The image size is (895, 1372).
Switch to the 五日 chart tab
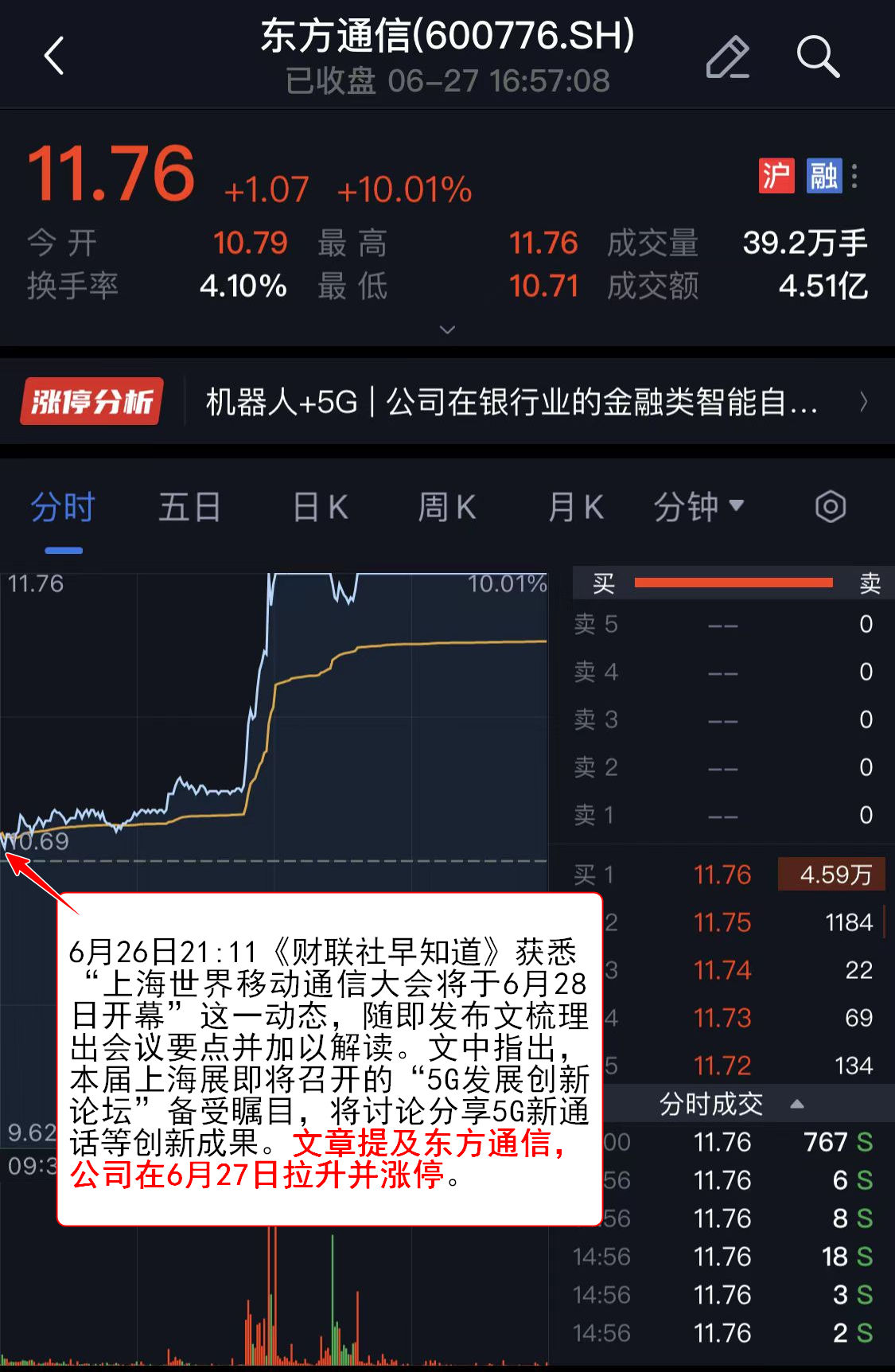coord(189,508)
